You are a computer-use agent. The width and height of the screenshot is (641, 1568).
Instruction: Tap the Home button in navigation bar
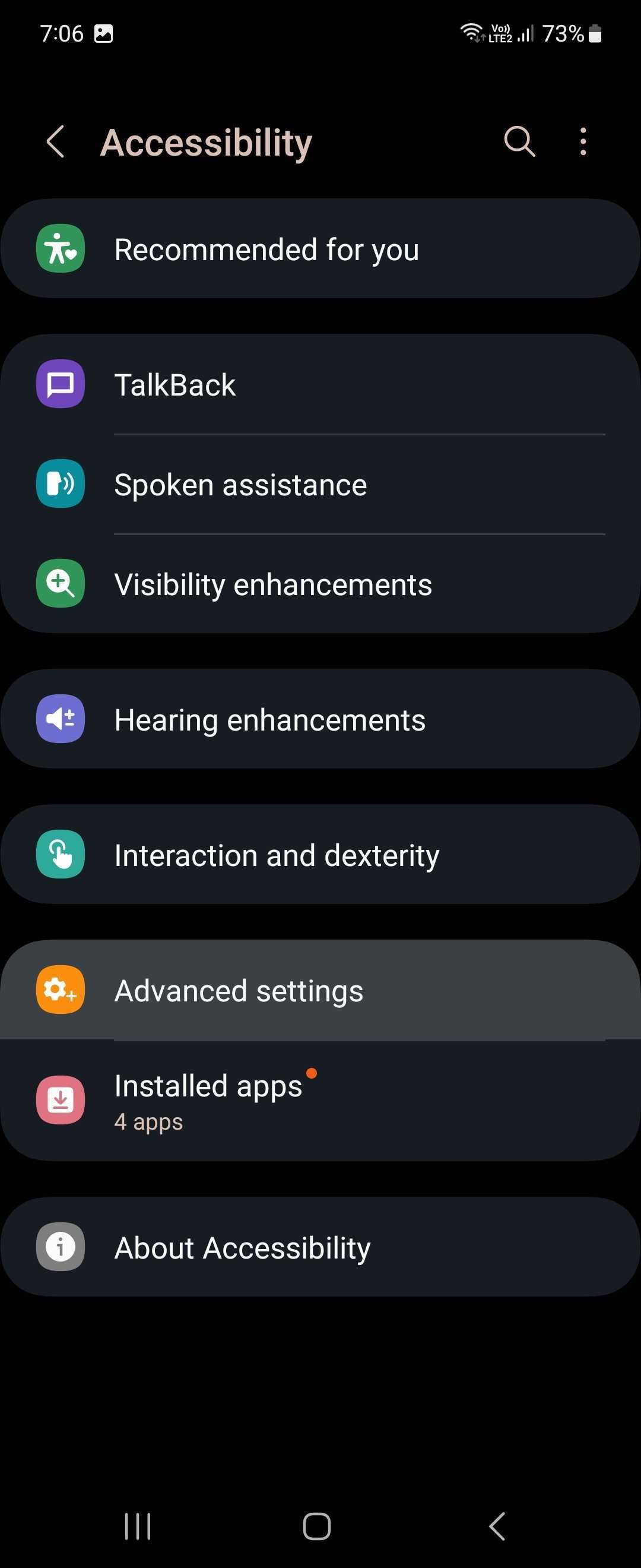click(x=317, y=1526)
